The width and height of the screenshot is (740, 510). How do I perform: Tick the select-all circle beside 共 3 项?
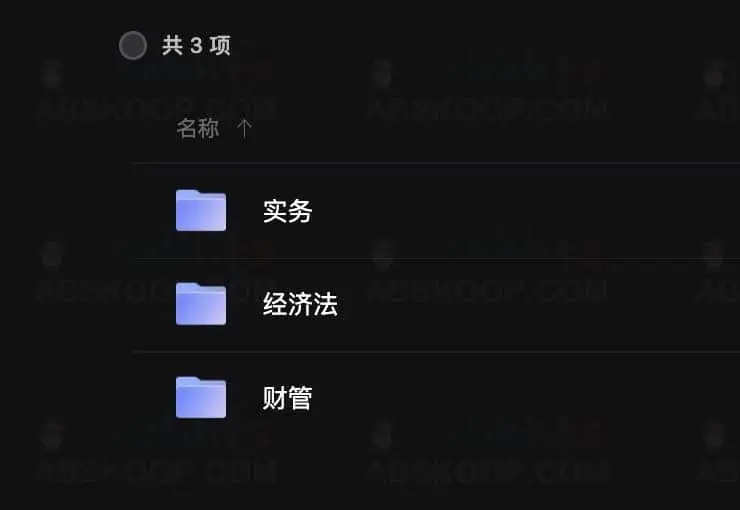click(x=133, y=46)
